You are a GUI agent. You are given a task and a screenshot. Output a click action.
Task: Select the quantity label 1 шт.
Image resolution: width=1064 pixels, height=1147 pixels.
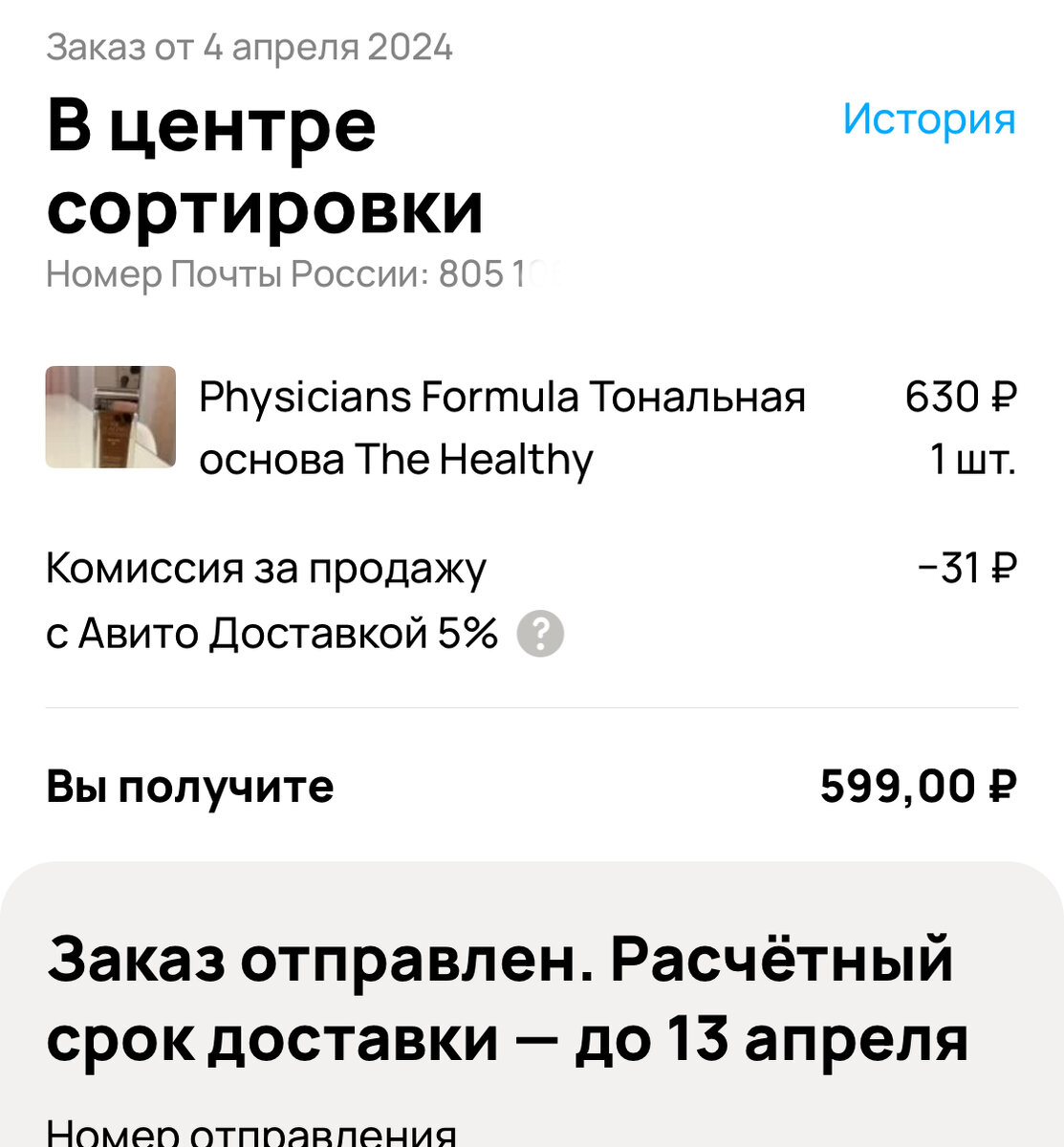pyautogui.click(x=970, y=457)
